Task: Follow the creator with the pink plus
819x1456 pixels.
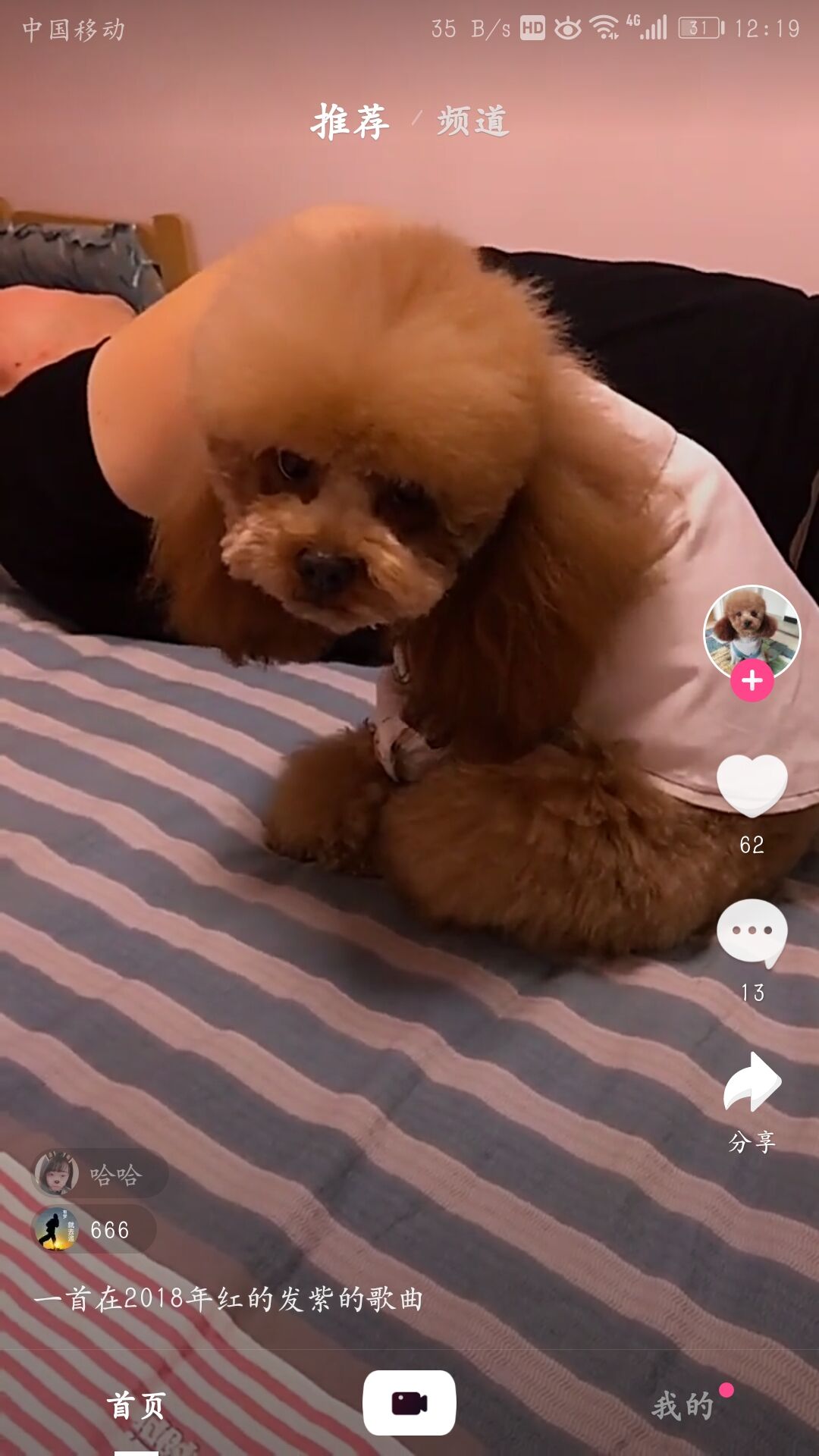Action: coord(752,680)
